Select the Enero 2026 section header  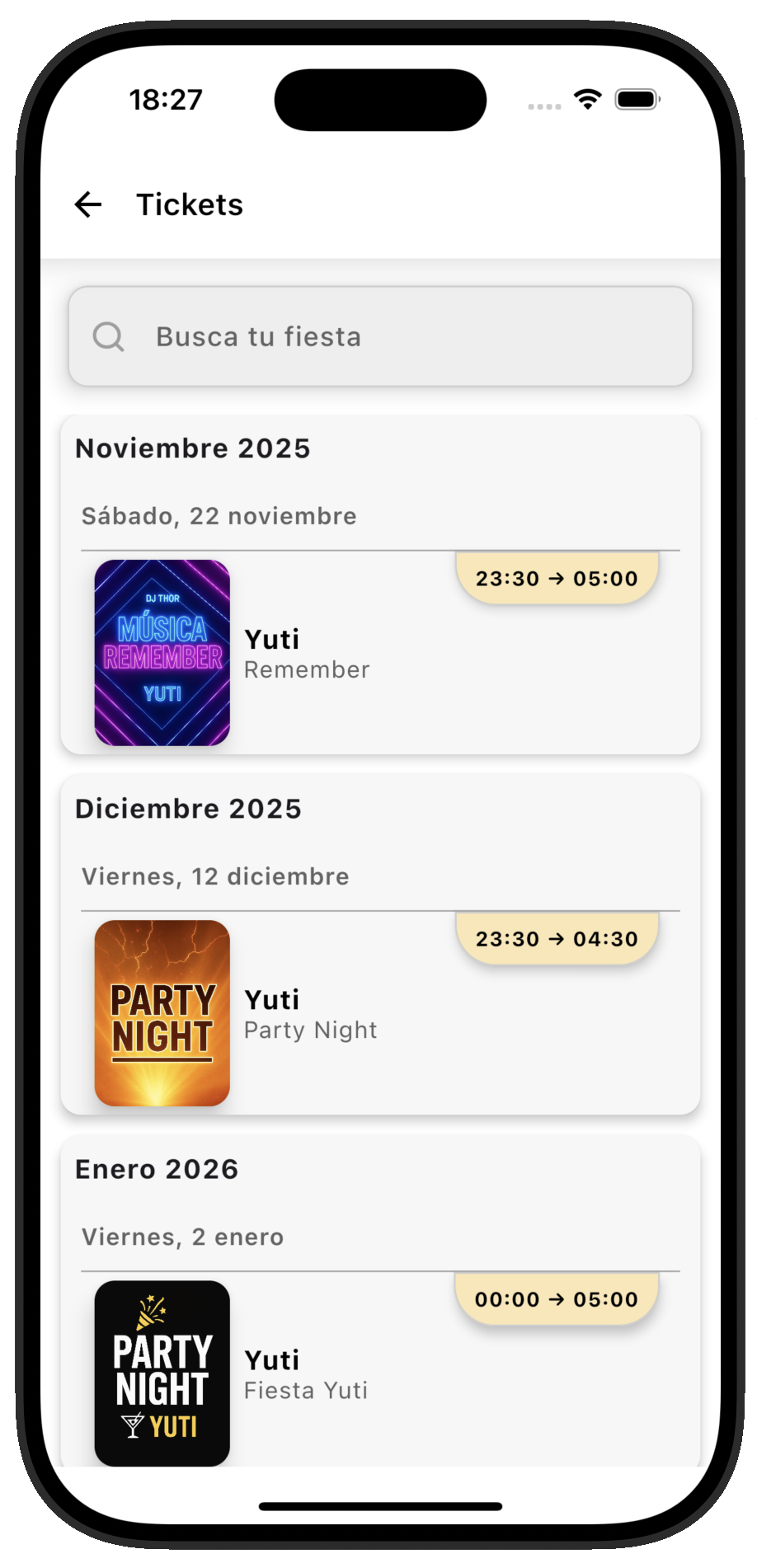pyautogui.click(x=157, y=1169)
